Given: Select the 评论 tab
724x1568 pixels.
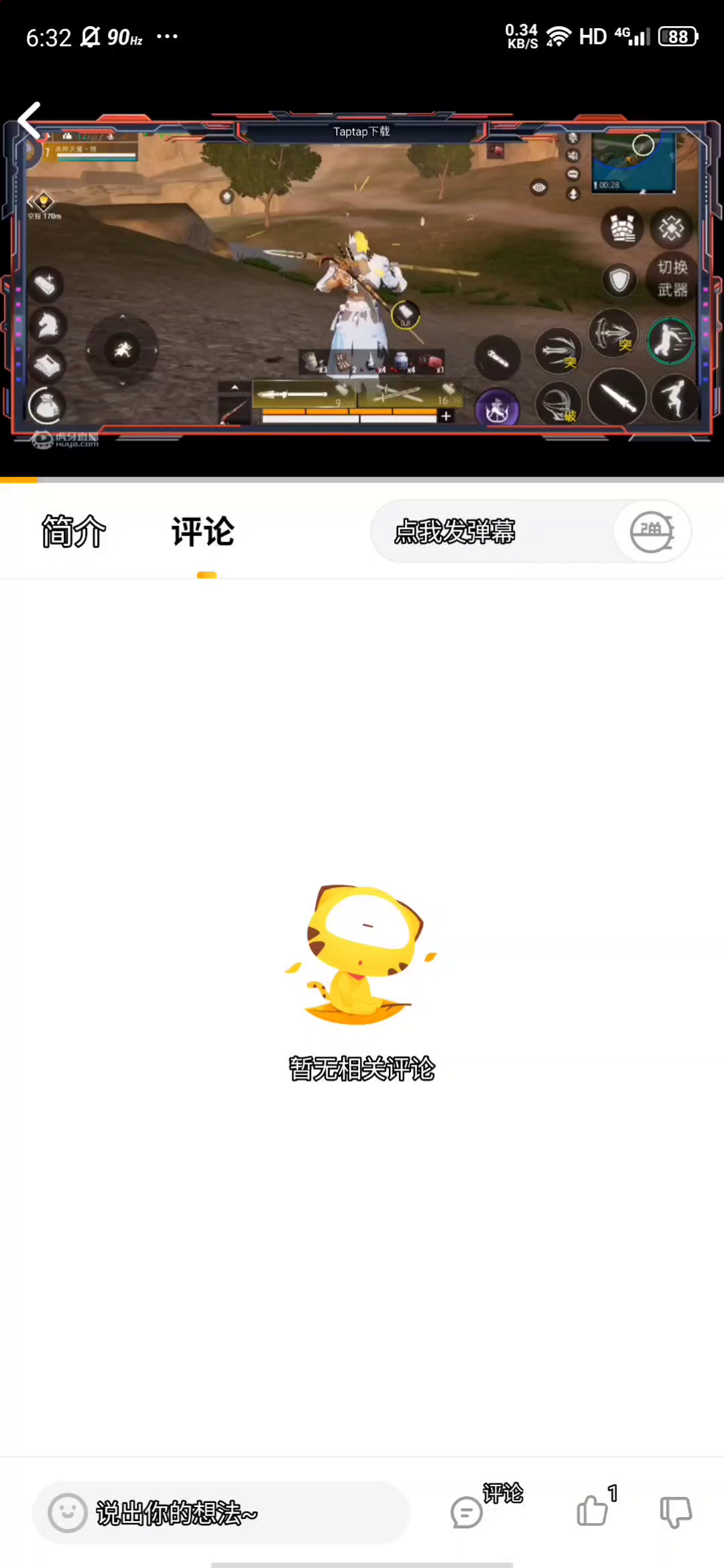Looking at the screenshot, I should [x=203, y=531].
